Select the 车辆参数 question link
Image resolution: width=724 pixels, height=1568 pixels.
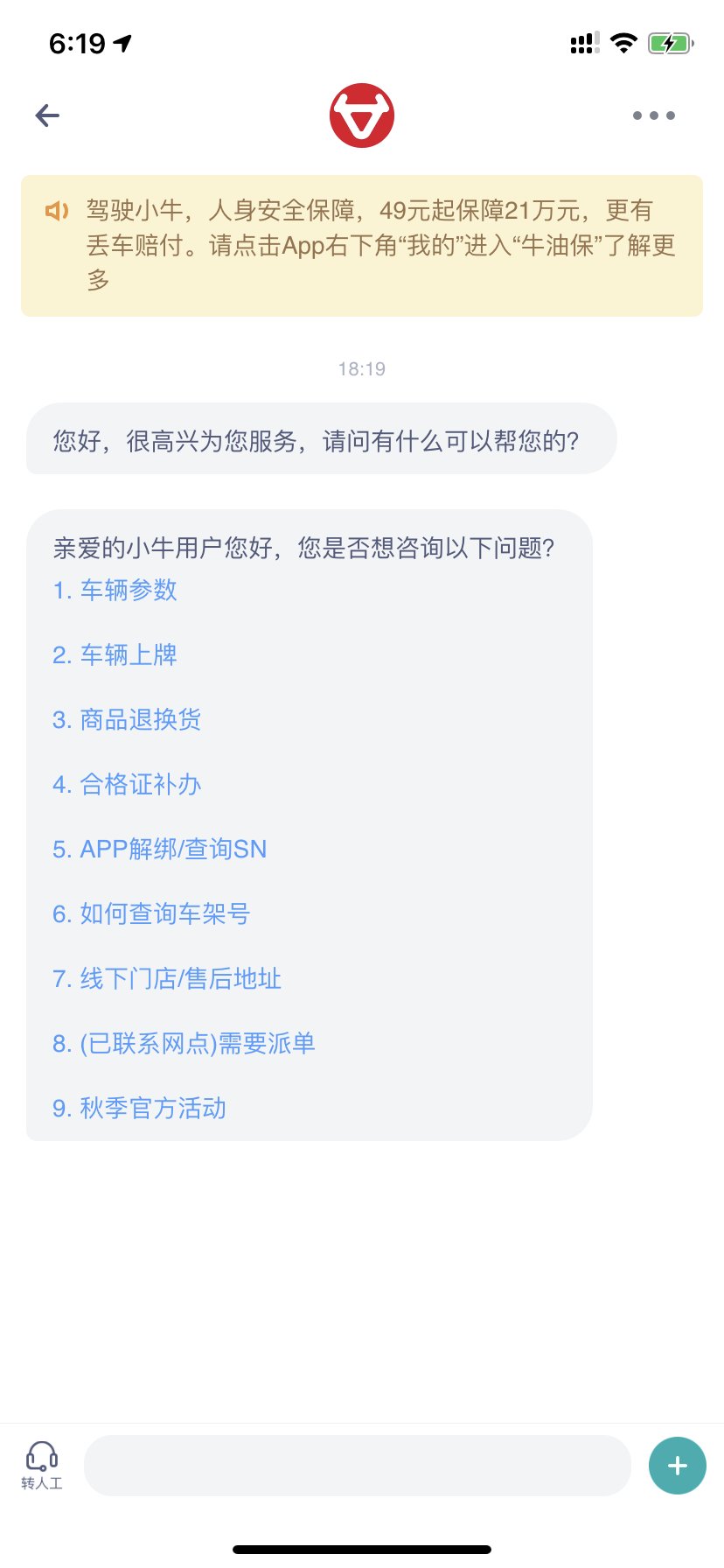[x=115, y=591]
